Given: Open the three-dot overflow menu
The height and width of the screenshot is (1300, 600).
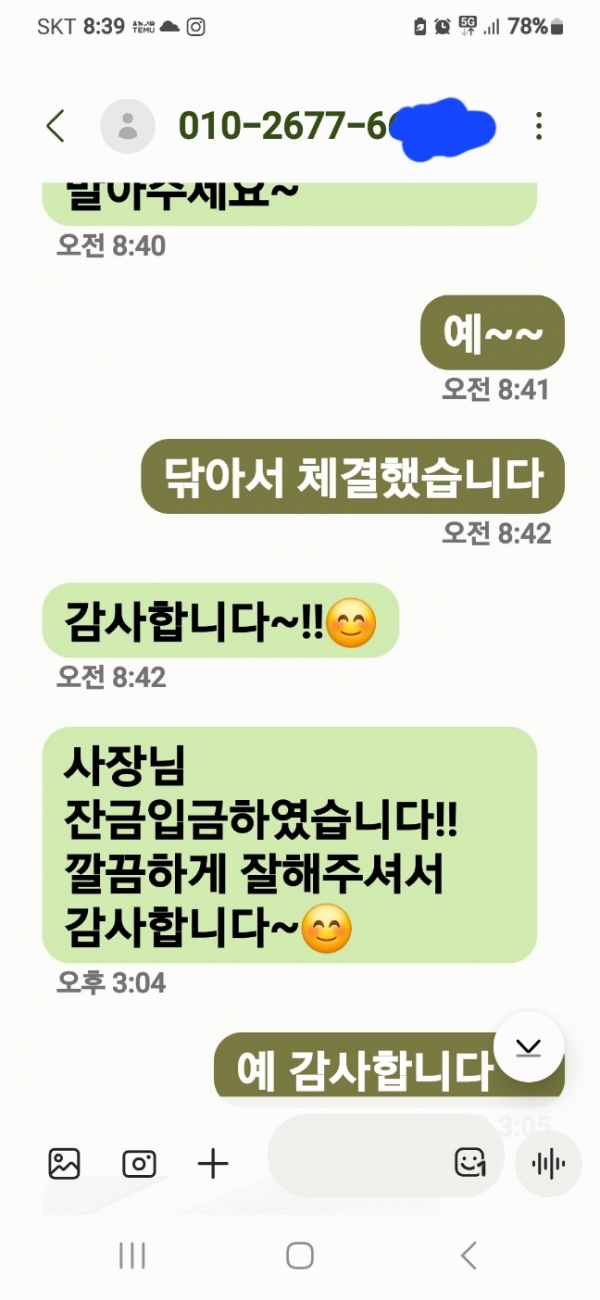Looking at the screenshot, I should [x=539, y=126].
